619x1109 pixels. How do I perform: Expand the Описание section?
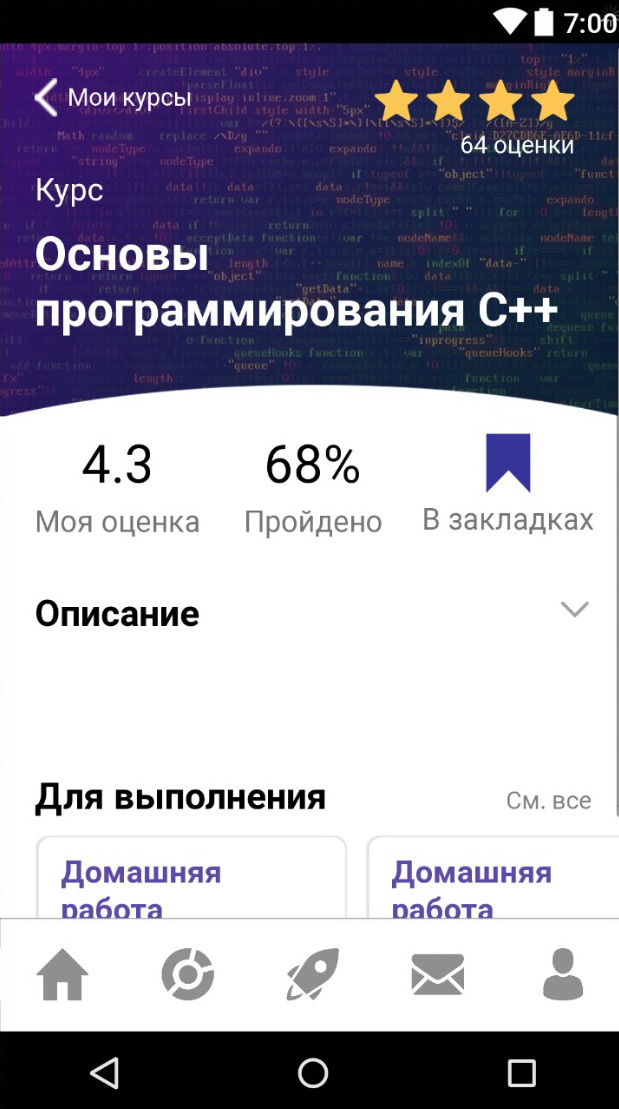click(574, 610)
